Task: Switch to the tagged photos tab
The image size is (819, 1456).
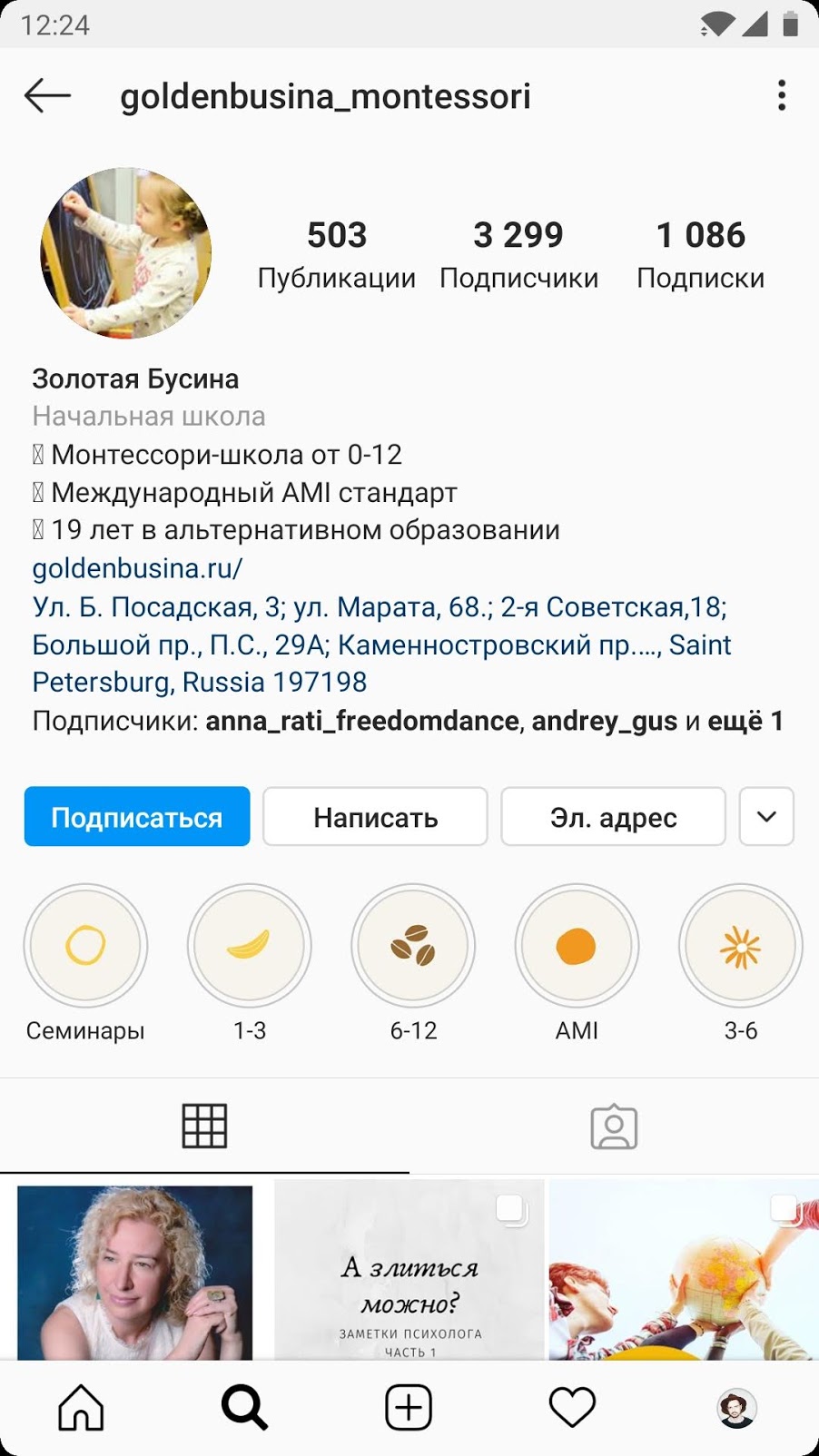Action: [x=614, y=1126]
